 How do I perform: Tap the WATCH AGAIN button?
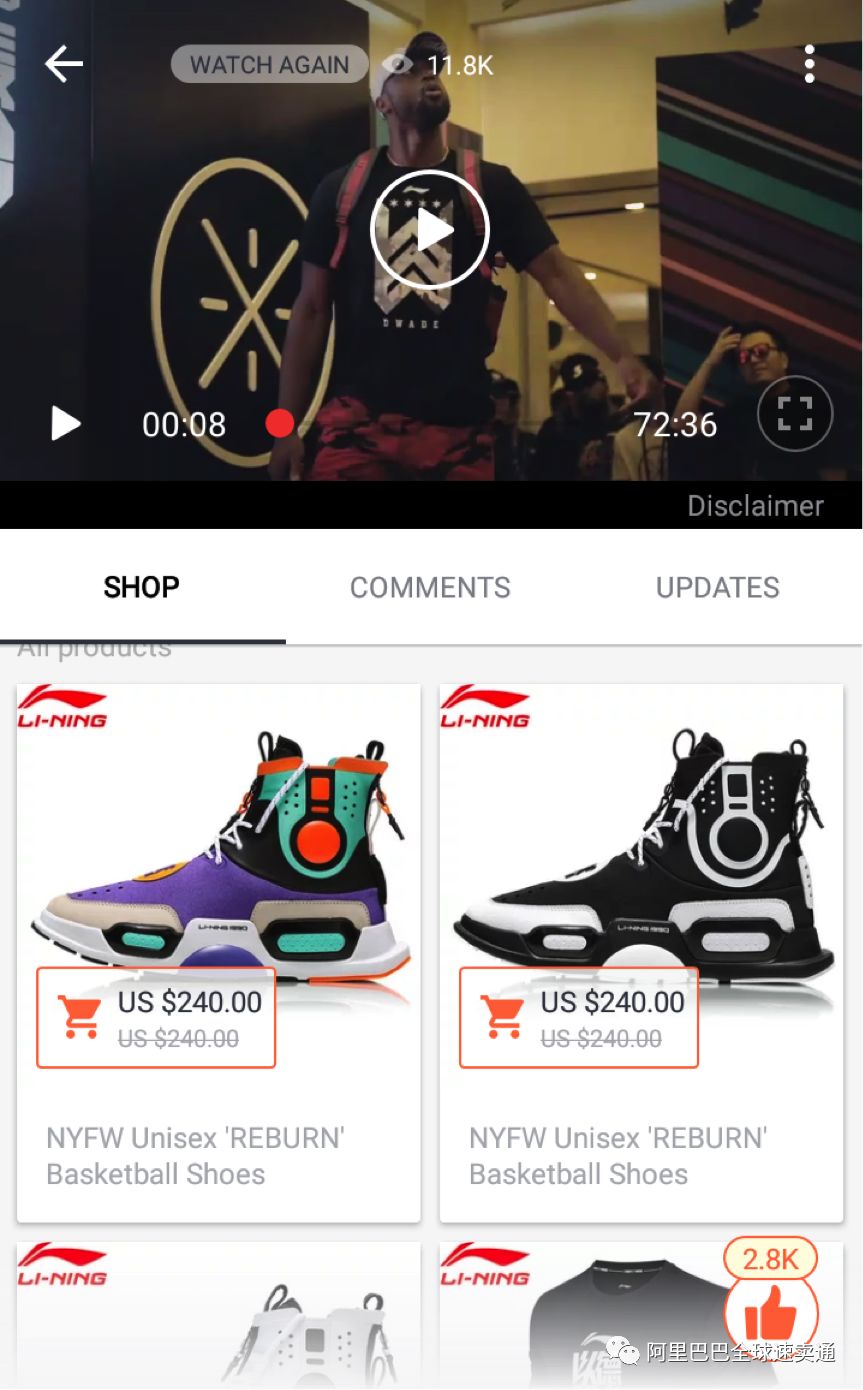click(269, 65)
